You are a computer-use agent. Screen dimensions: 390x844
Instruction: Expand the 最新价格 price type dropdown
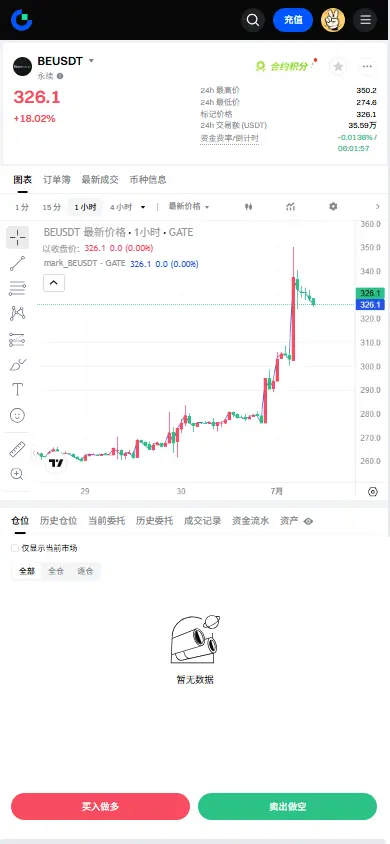tap(189, 207)
